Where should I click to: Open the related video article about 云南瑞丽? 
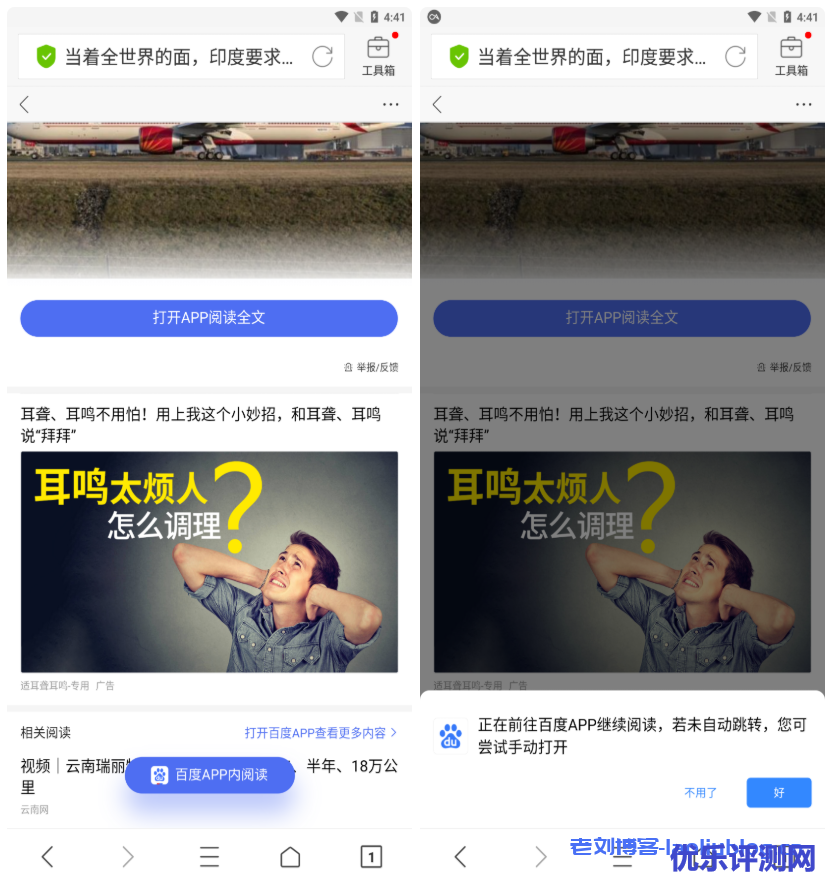[70, 767]
